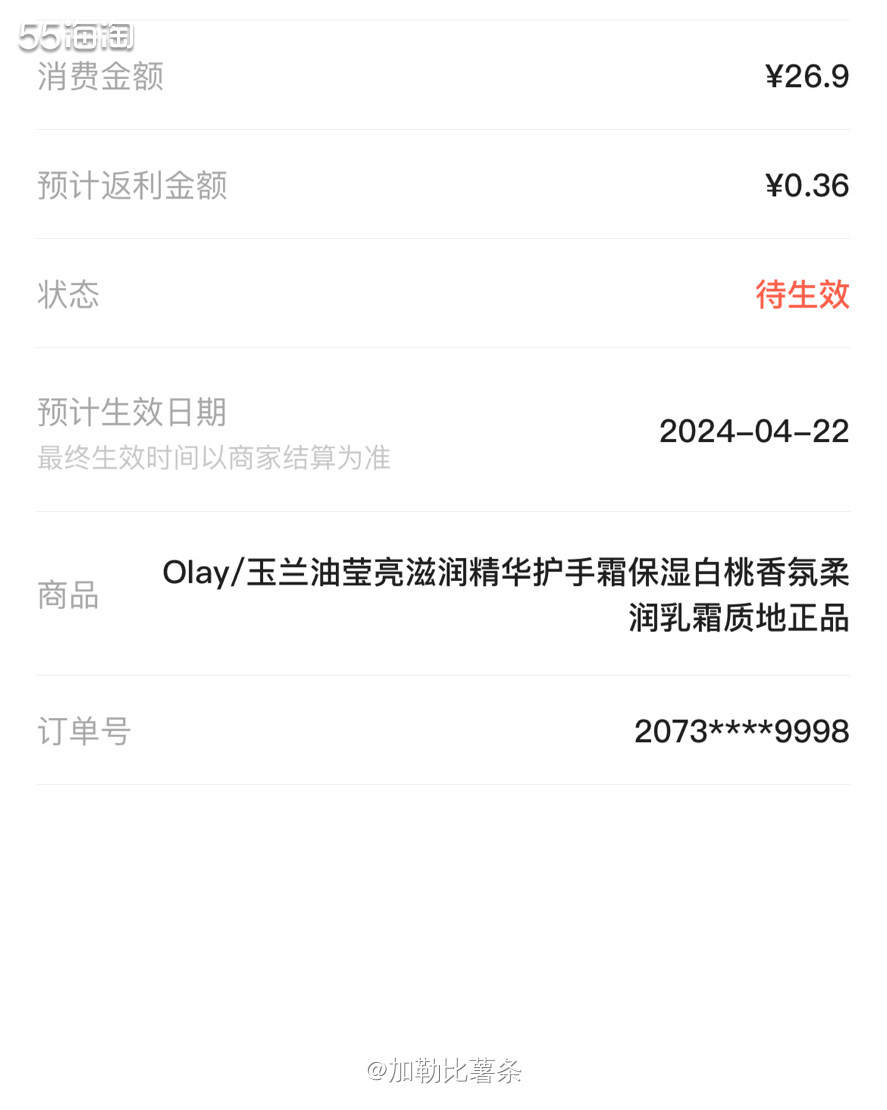This screenshot has width=887, height=1110.
Task: Click the second line 润乳霜质地正品 of product title
Action: click(x=740, y=619)
